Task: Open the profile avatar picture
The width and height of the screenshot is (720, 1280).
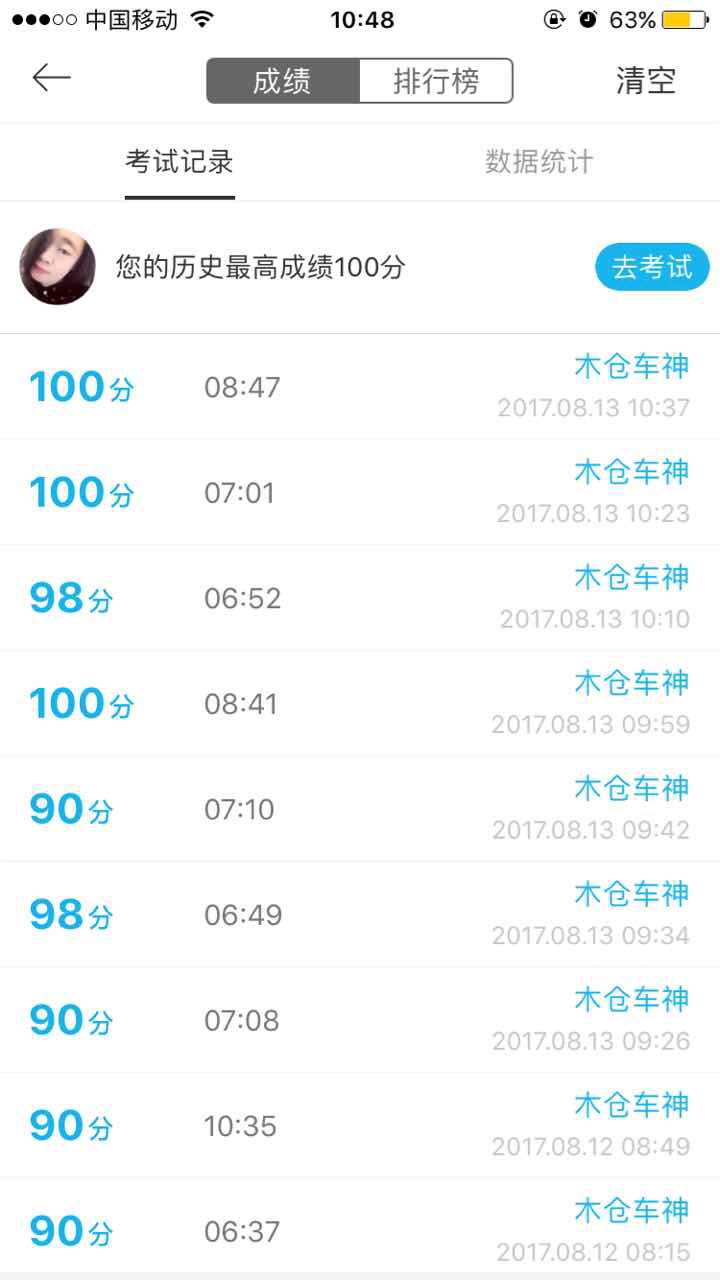Action: pyautogui.click(x=58, y=267)
